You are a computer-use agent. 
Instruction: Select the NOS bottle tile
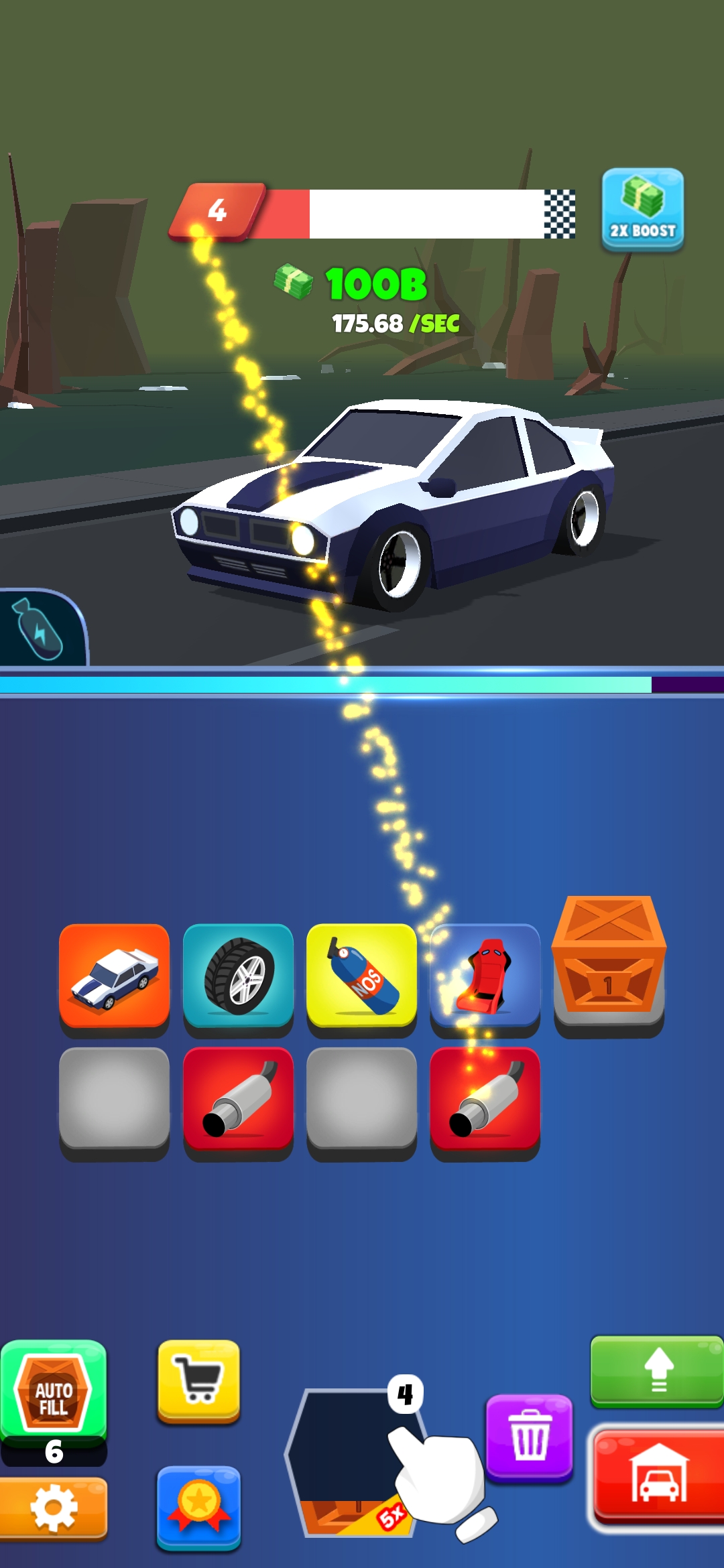tap(361, 976)
